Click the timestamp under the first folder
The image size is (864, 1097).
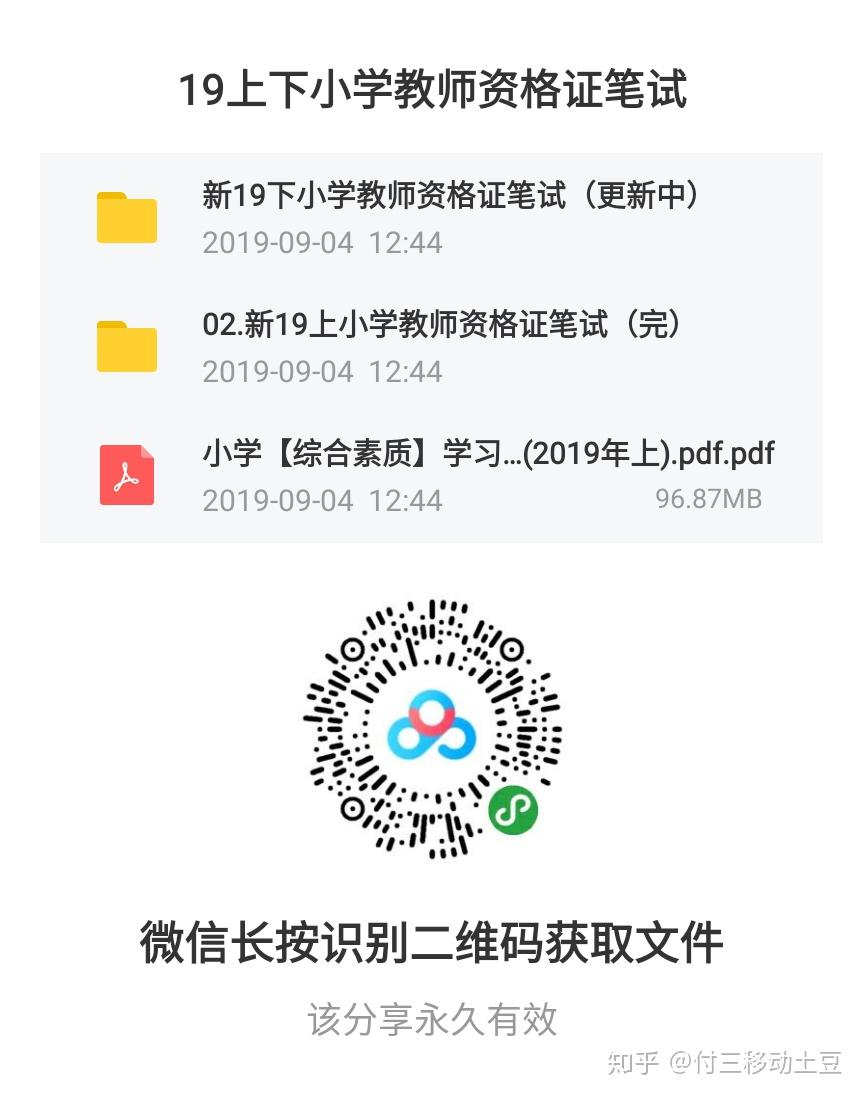coord(322,242)
